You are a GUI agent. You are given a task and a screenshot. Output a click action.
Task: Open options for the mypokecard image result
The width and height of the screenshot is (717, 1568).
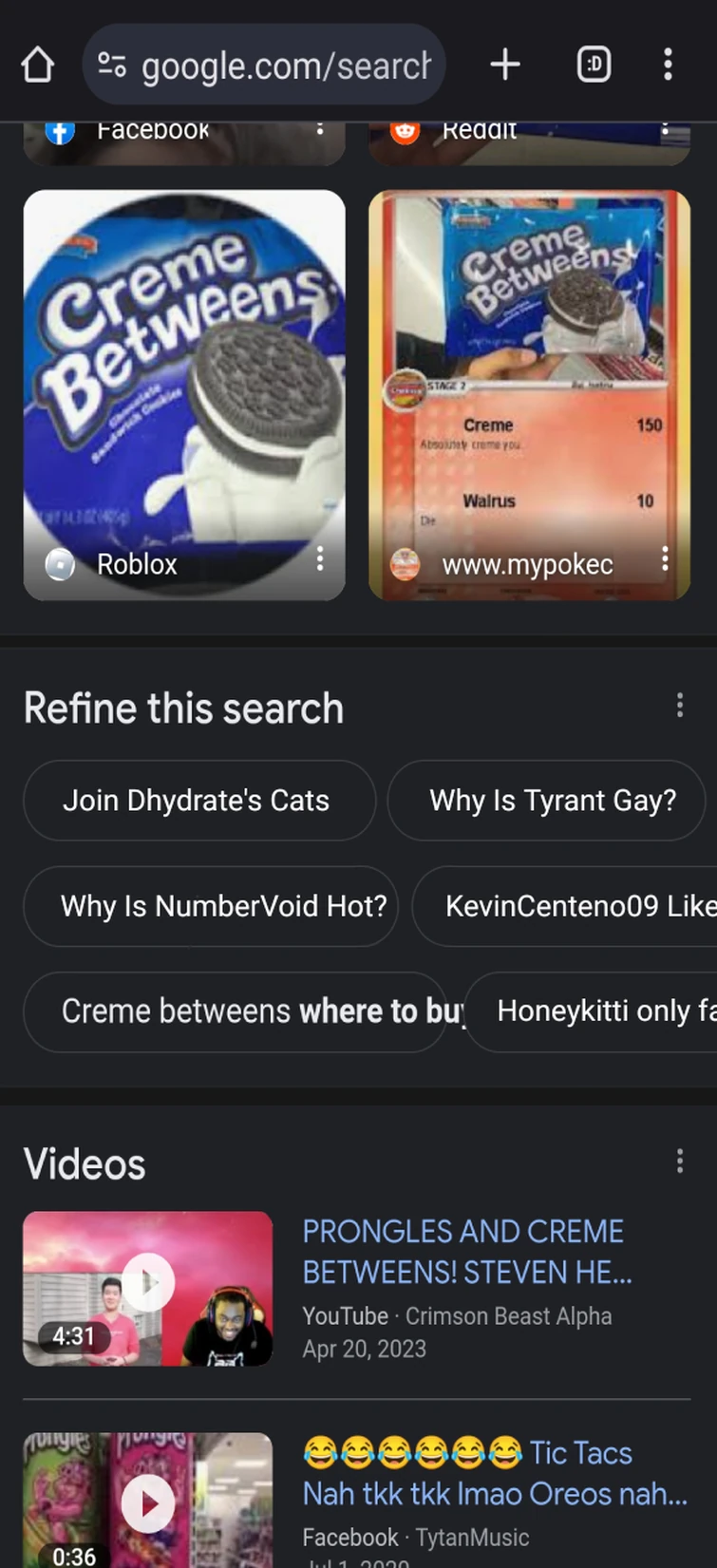point(665,559)
